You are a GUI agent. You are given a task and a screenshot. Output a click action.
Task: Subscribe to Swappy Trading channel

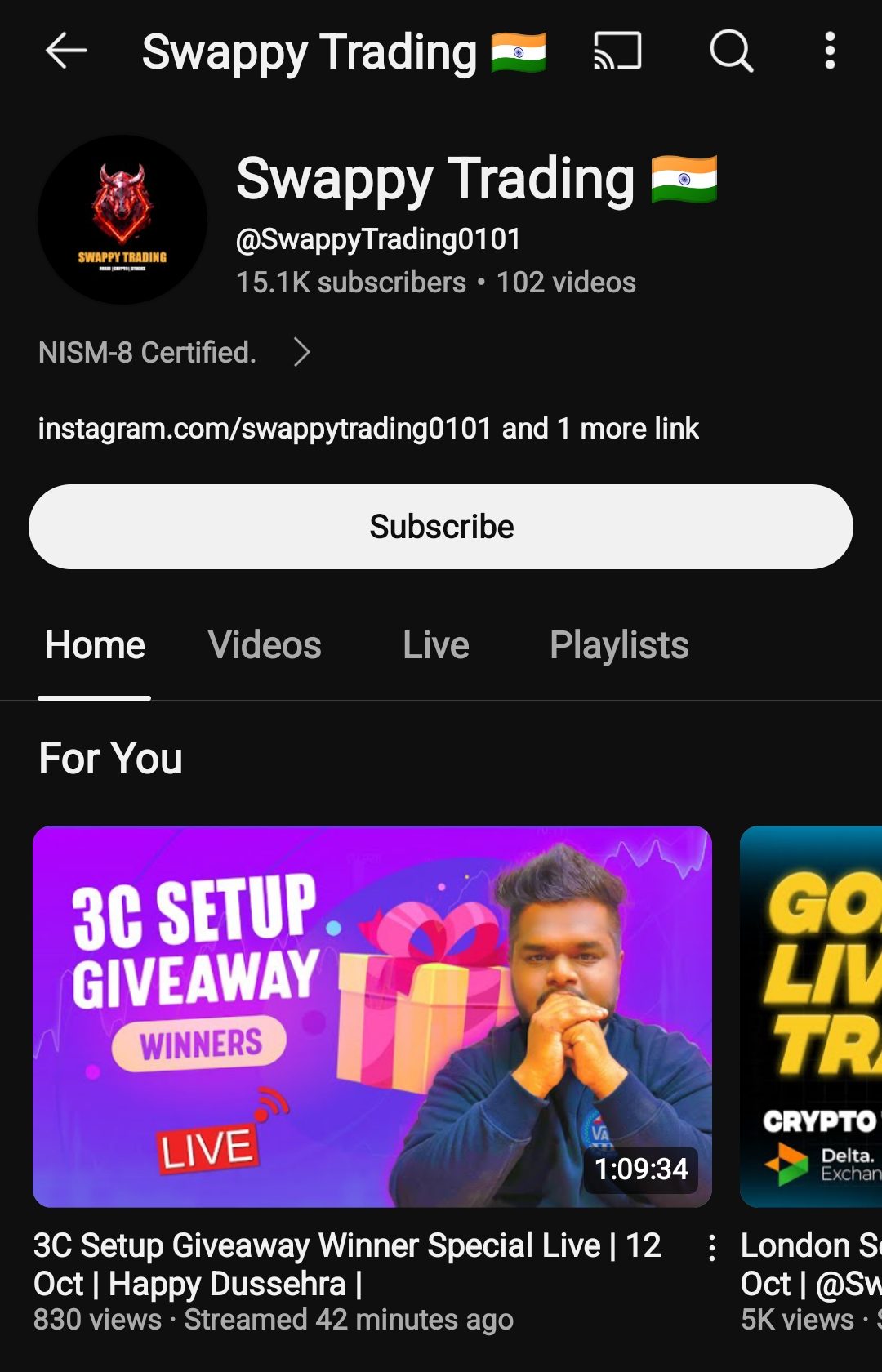tap(441, 527)
